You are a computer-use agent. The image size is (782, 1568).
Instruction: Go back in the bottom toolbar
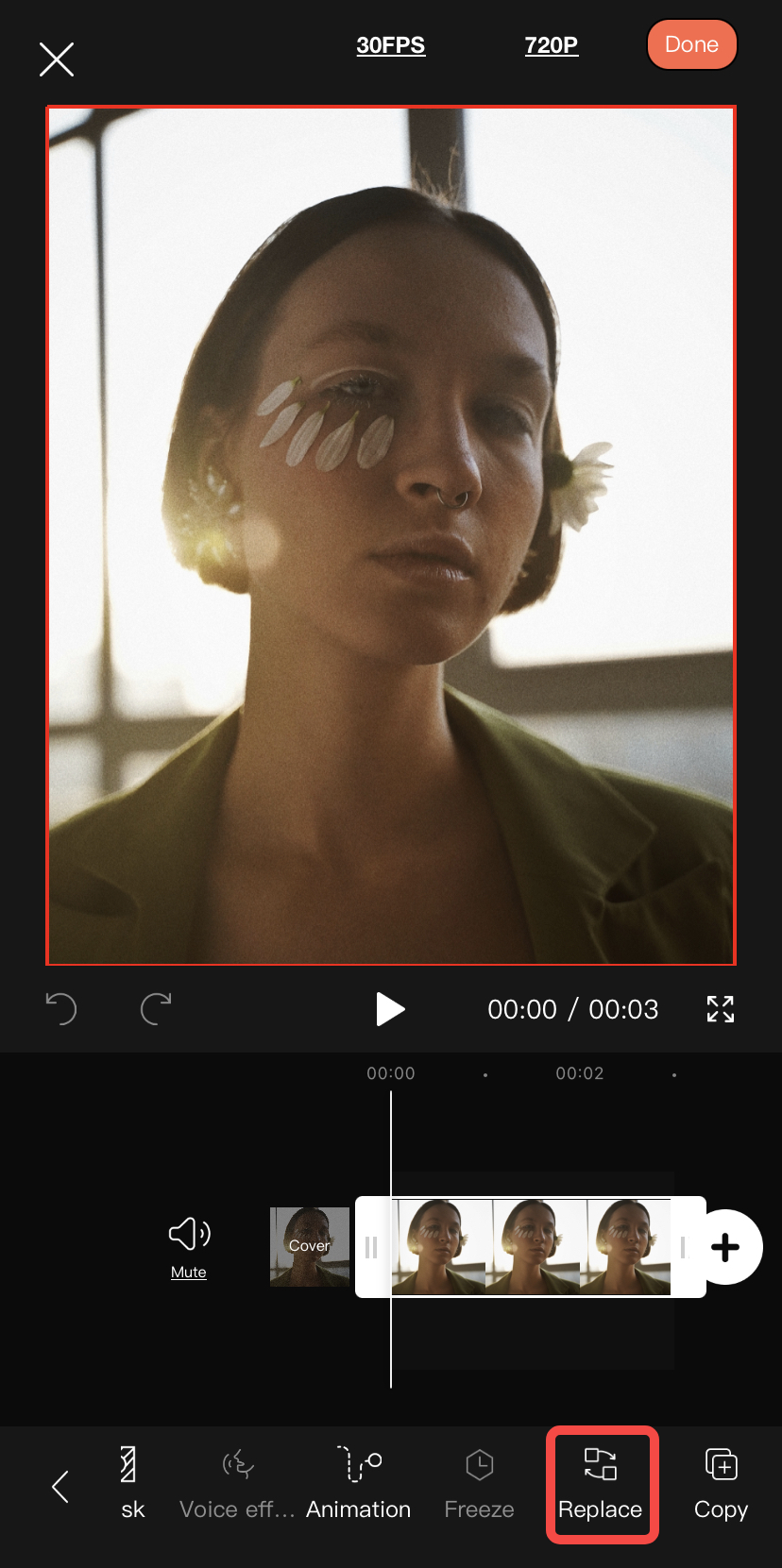(x=60, y=1487)
